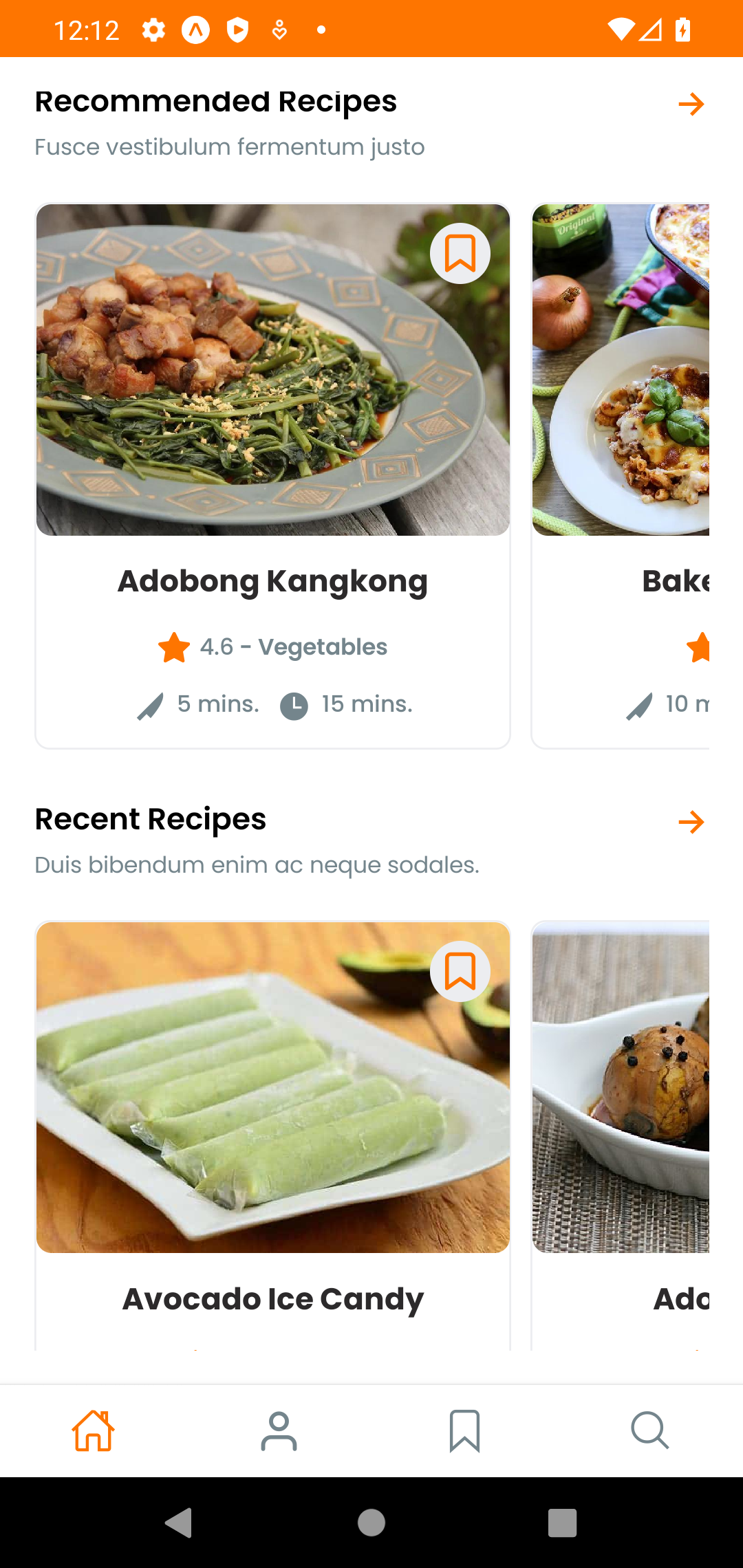Select the Recent Recipes heading
Screen dimensions: 743x1568
tap(151, 818)
